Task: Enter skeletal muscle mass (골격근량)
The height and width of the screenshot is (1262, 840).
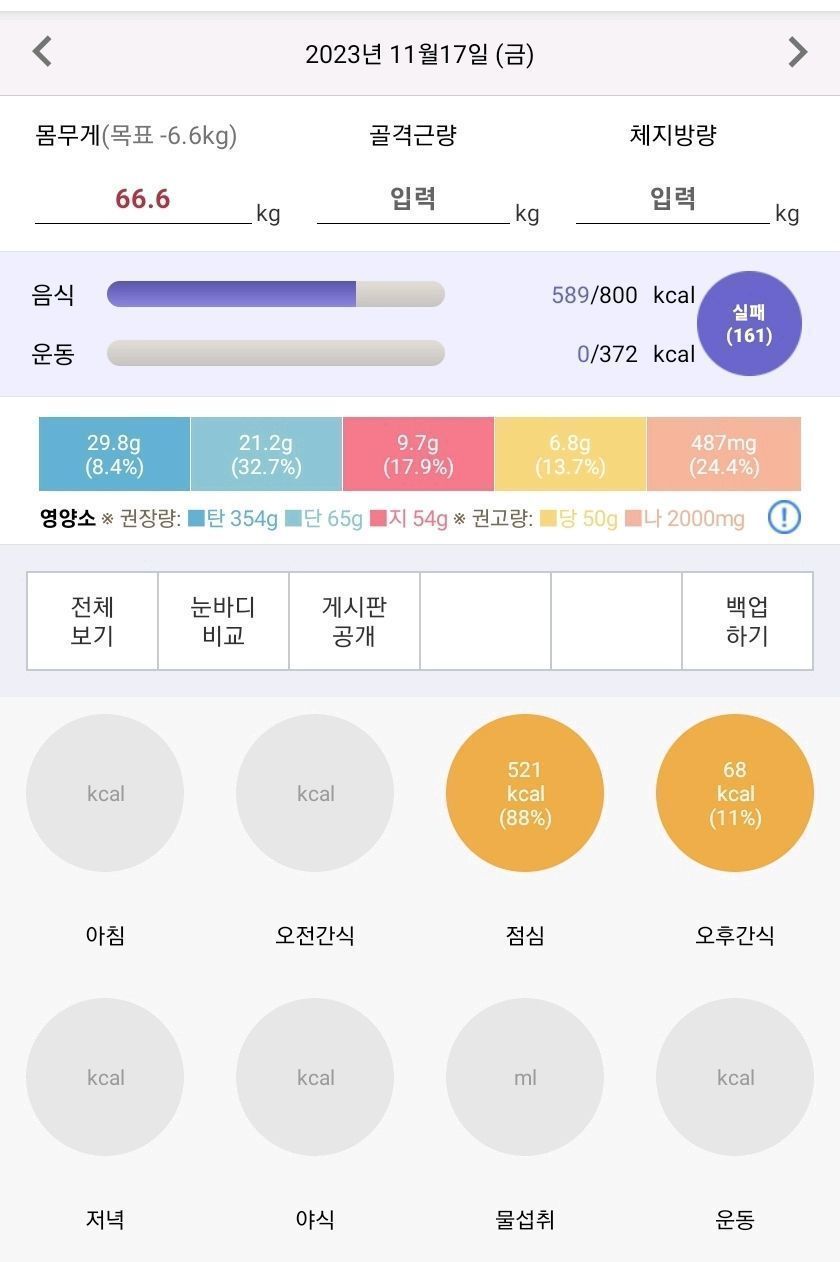Action: 413,199
